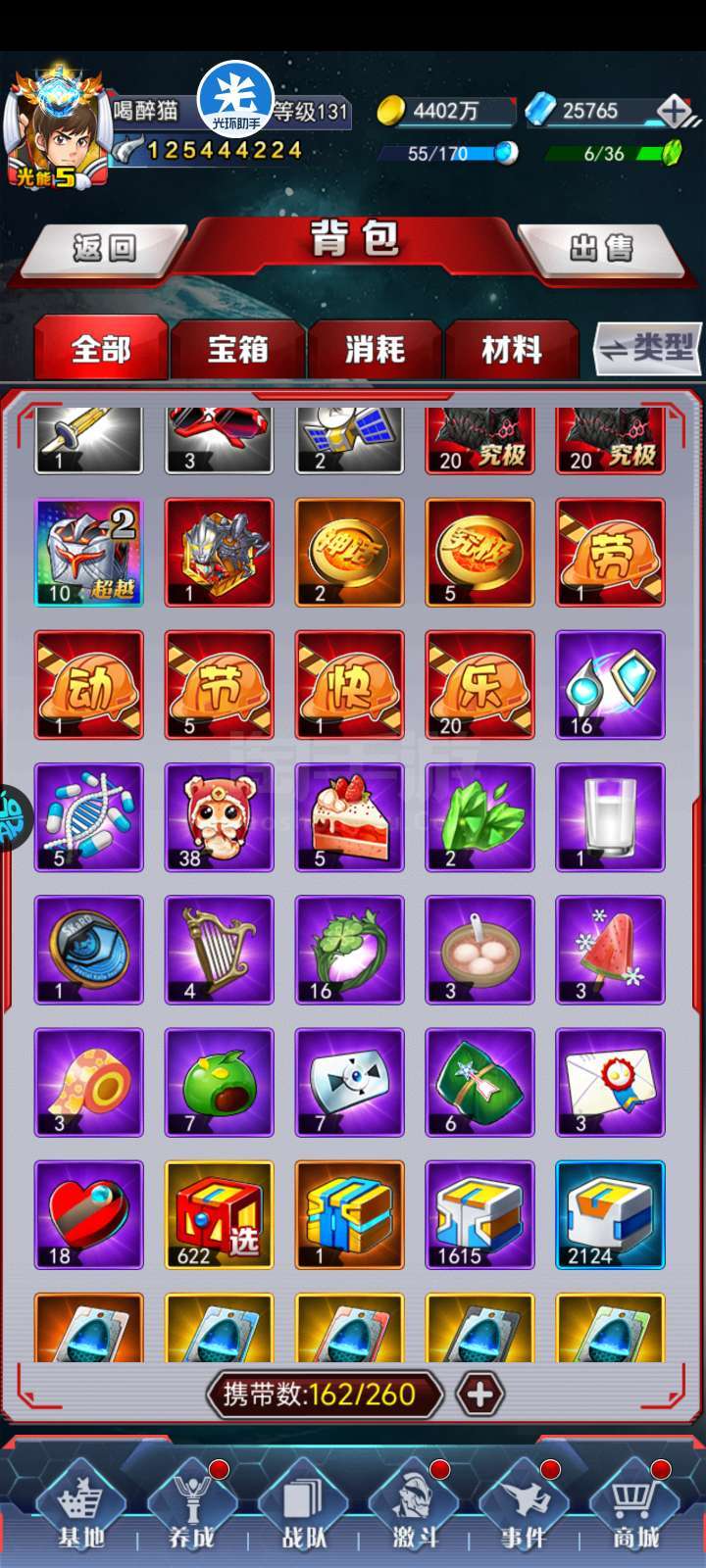
Task: Tap the 类型 sort toggle
Action: [x=648, y=349]
